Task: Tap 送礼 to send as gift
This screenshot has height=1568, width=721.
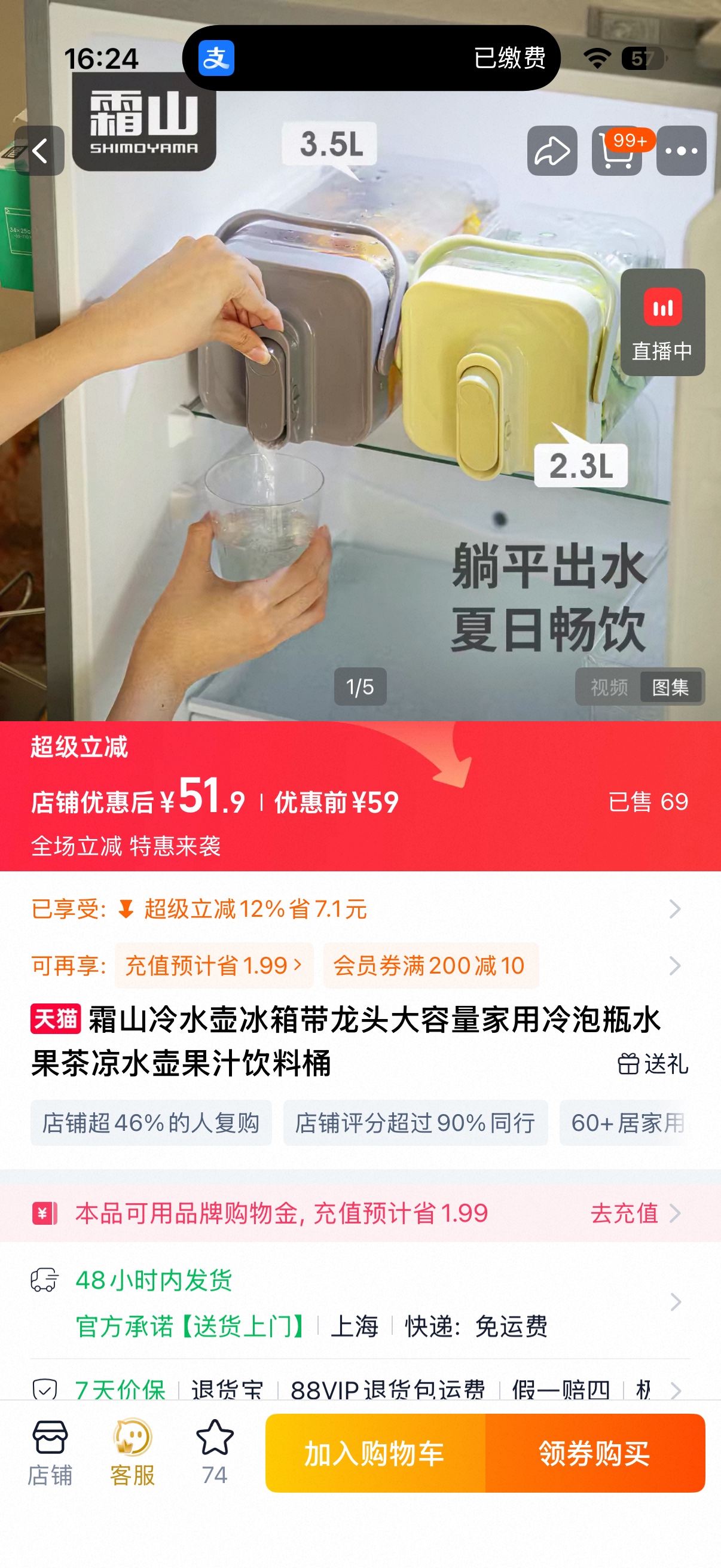Action: 653,1064
